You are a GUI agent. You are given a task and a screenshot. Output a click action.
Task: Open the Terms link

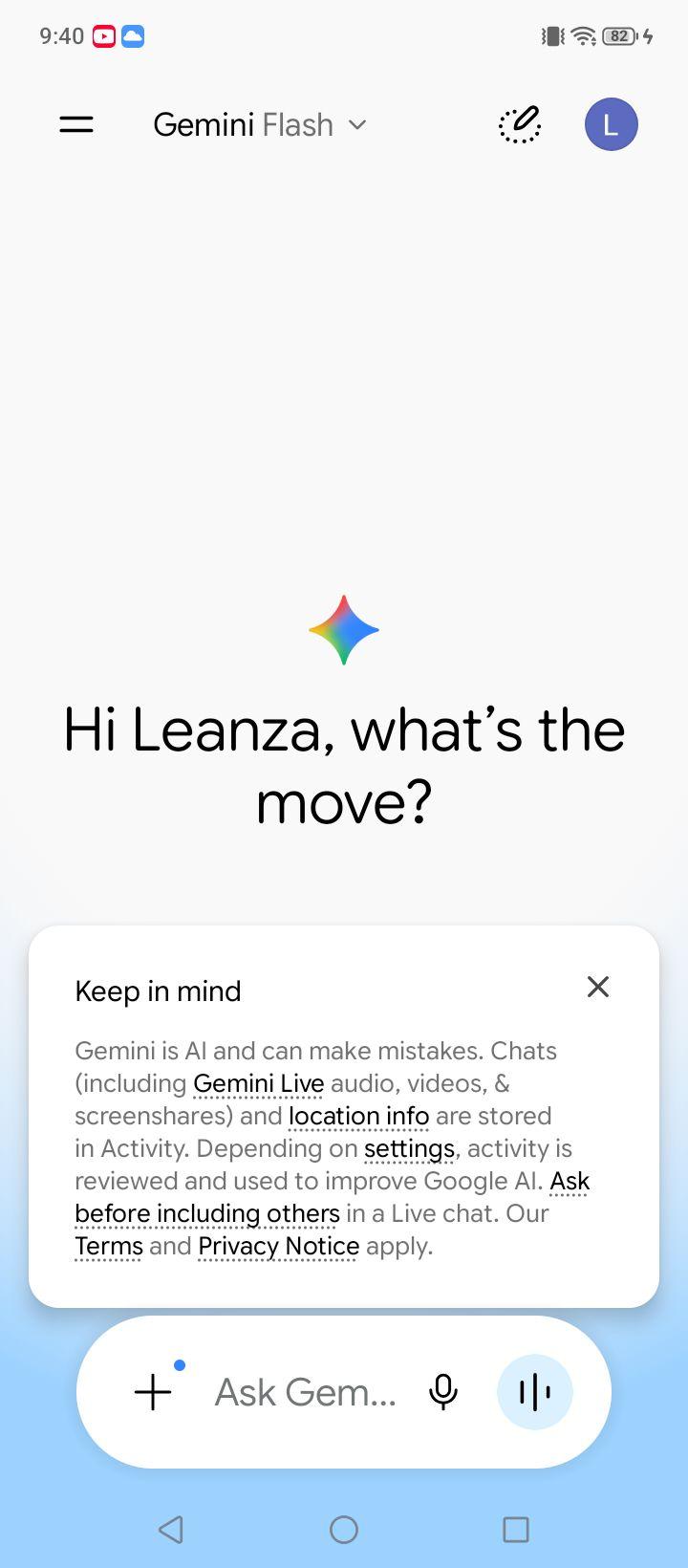(x=109, y=1246)
